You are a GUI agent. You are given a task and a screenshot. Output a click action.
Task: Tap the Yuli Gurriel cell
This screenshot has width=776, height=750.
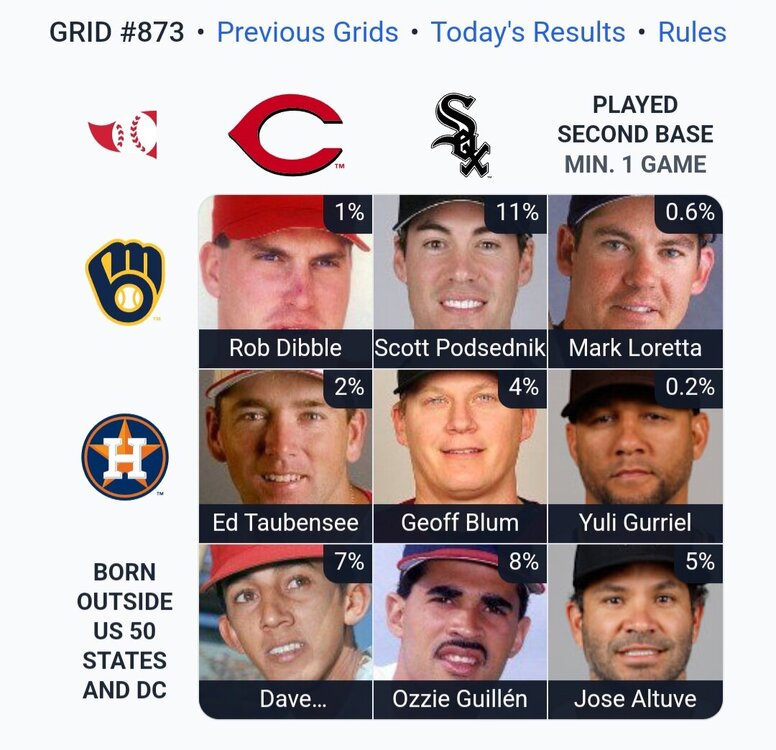(635, 456)
